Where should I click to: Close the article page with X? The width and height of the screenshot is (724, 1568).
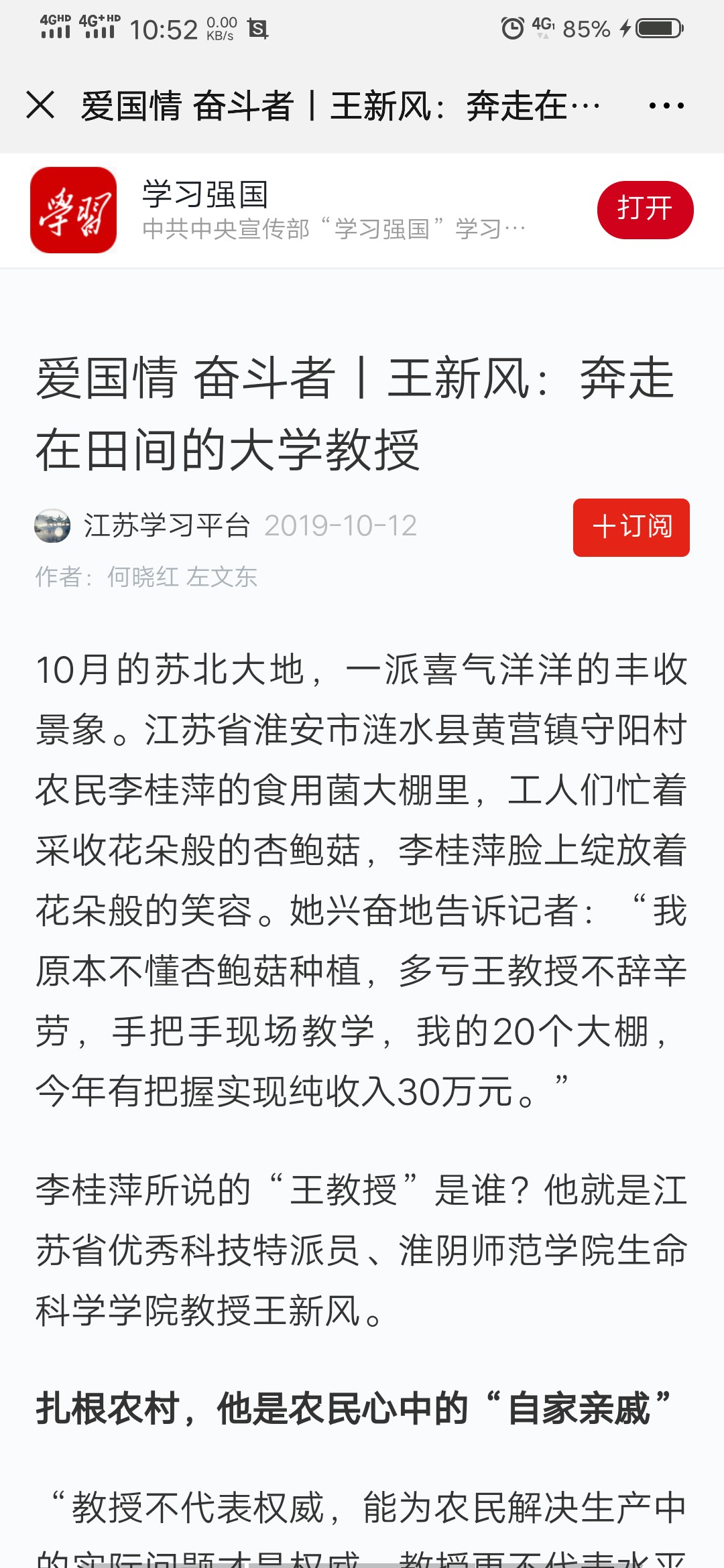40,105
